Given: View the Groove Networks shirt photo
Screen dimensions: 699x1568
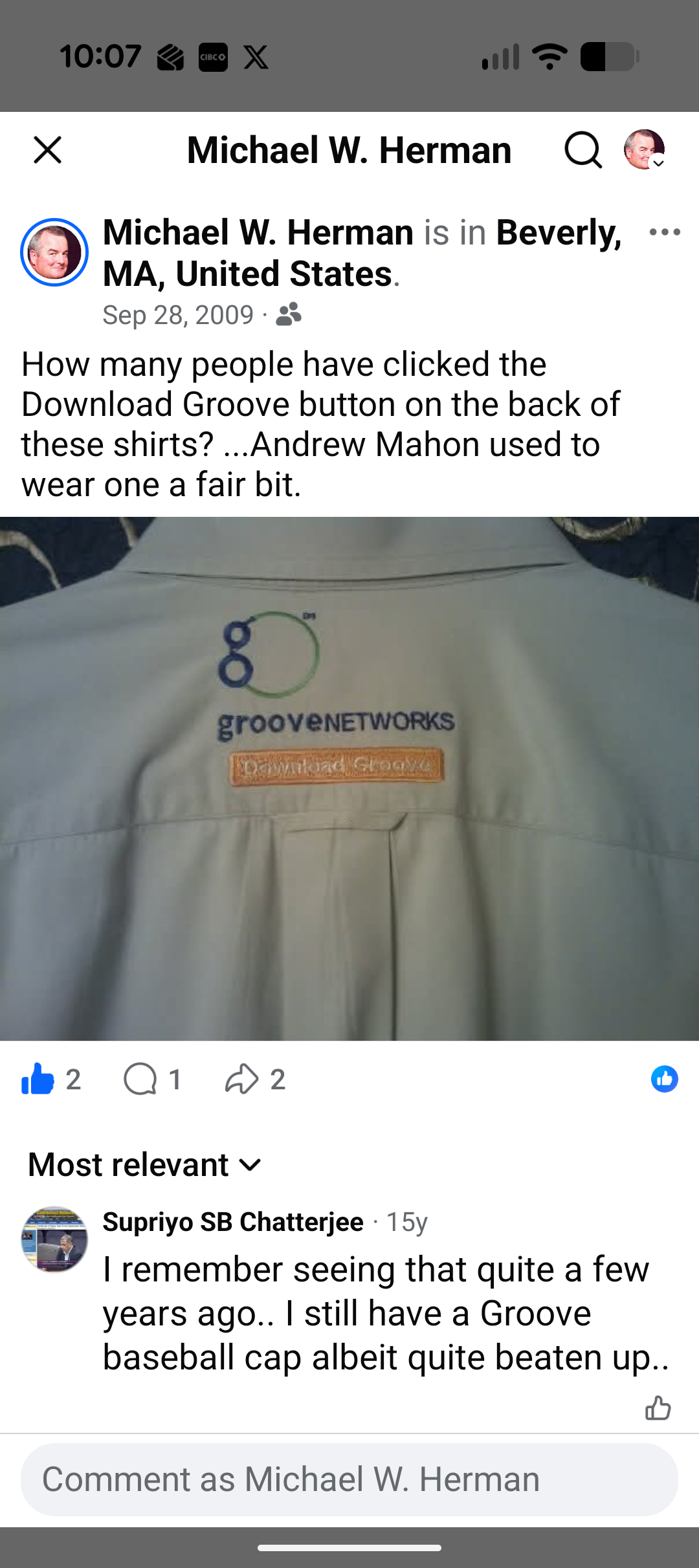Looking at the screenshot, I should coord(349,778).
